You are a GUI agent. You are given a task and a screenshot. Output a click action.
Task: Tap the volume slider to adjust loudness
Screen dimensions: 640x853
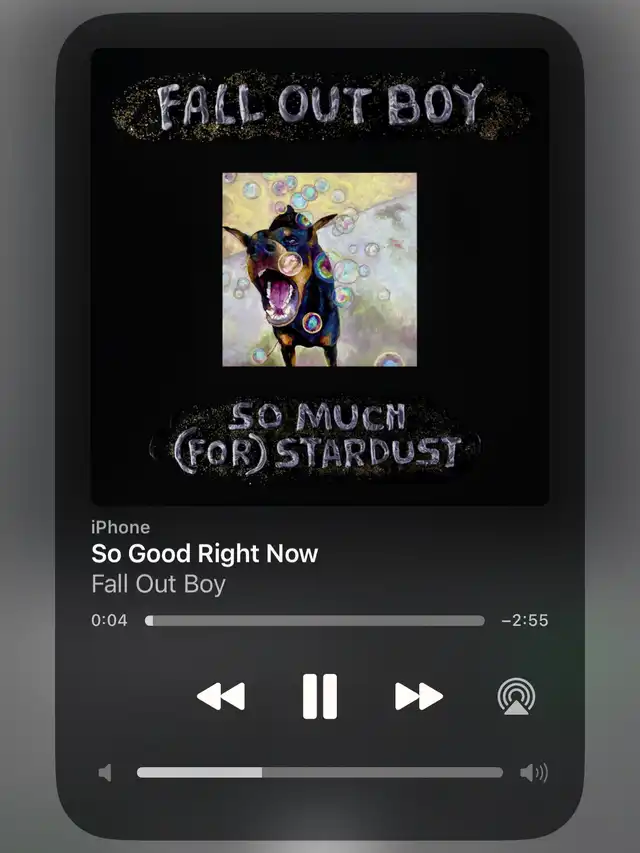(x=319, y=772)
